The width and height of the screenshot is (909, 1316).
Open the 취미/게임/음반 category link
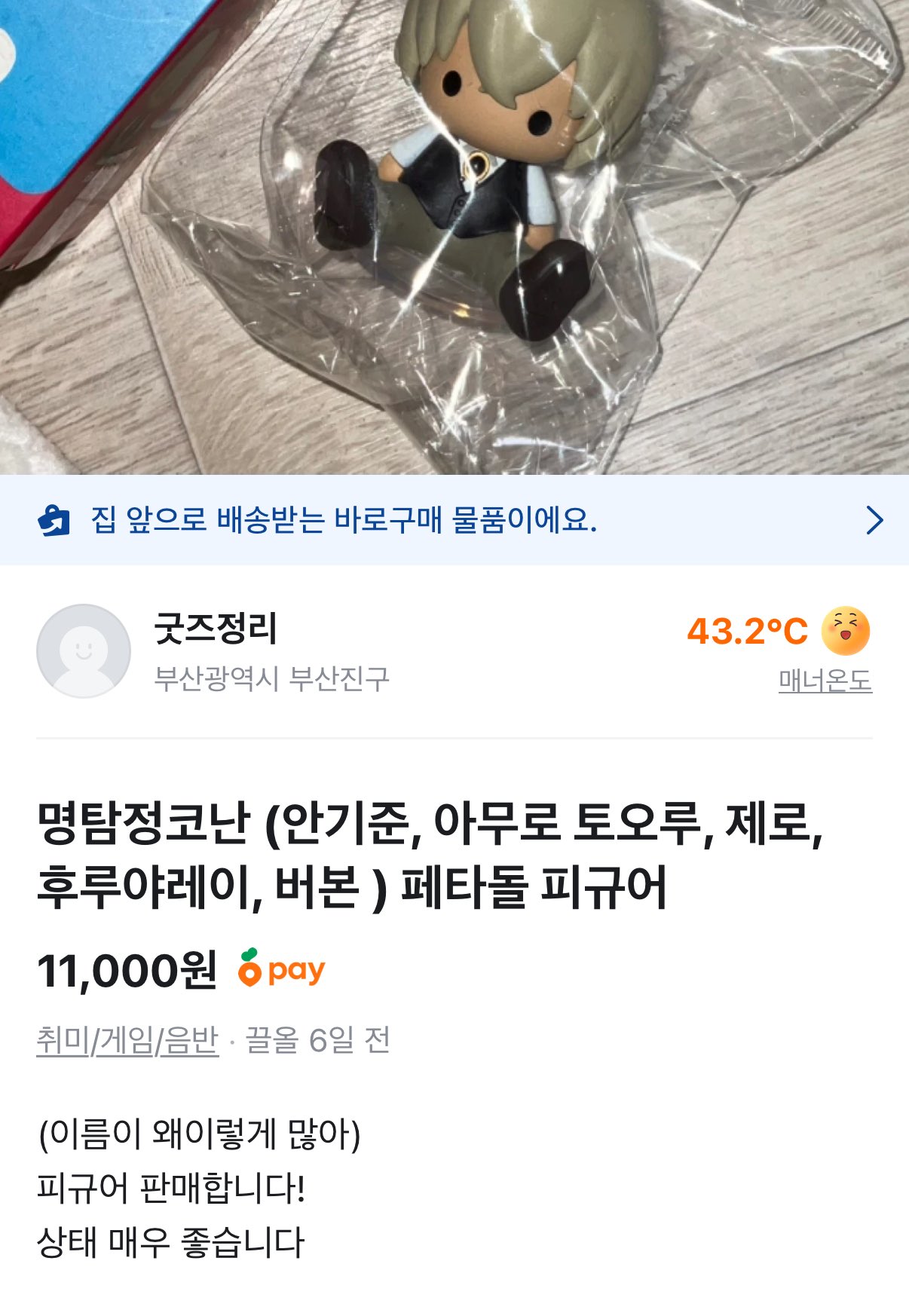point(127,1041)
